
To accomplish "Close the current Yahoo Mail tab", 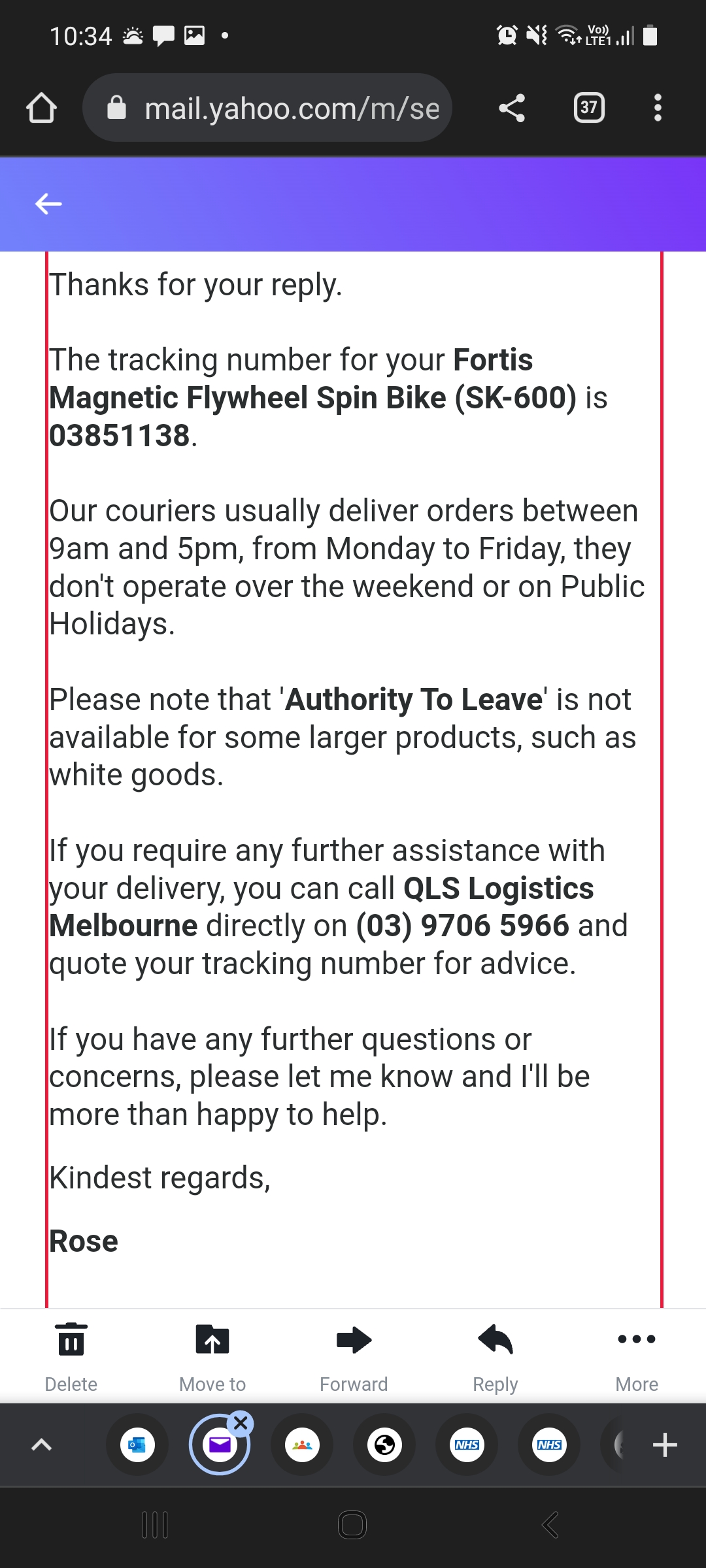I will (241, 1422).
